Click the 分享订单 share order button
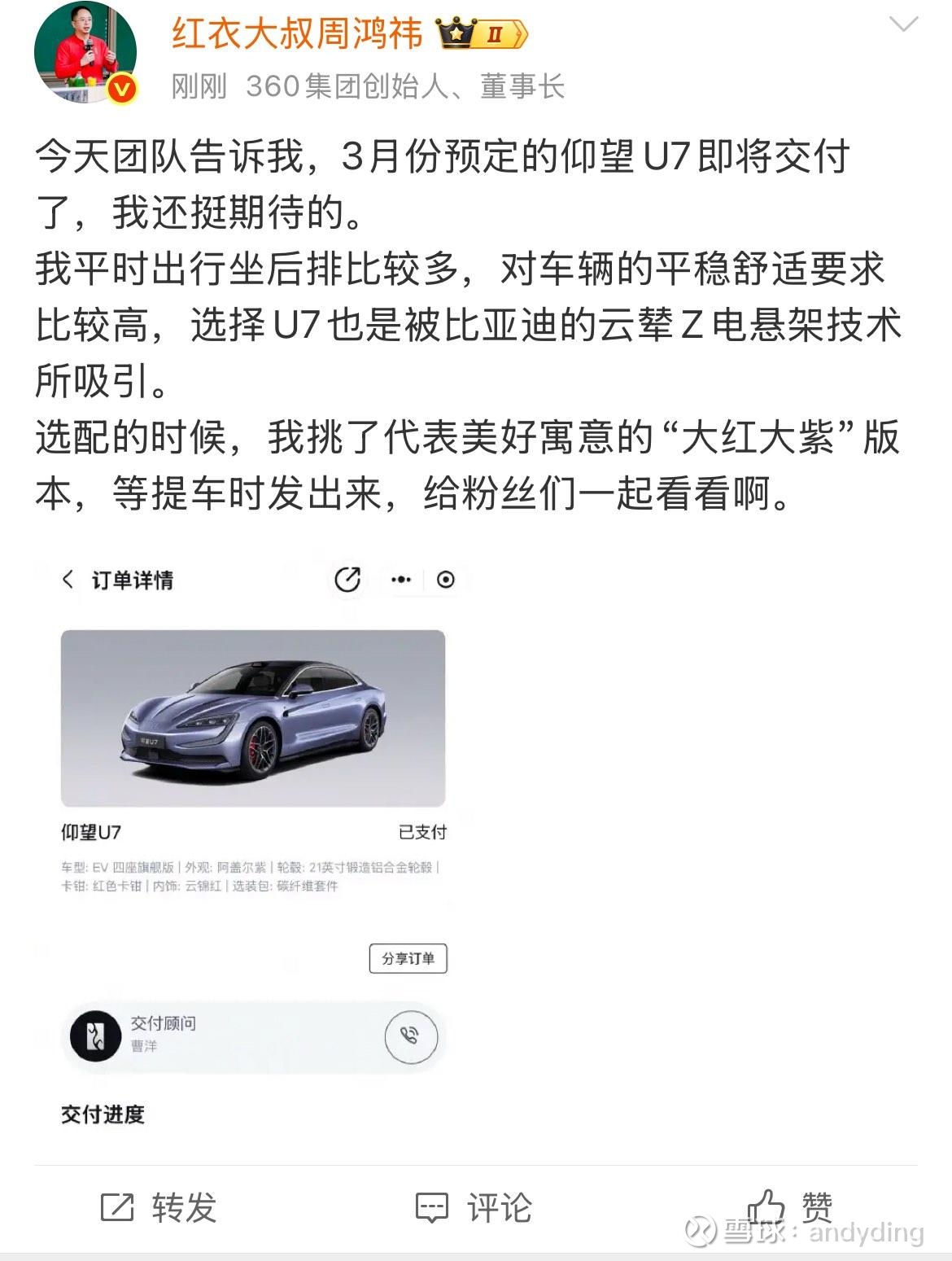Image resolution: width=952 pixels, height=1261 pixels. pos(408,959)
